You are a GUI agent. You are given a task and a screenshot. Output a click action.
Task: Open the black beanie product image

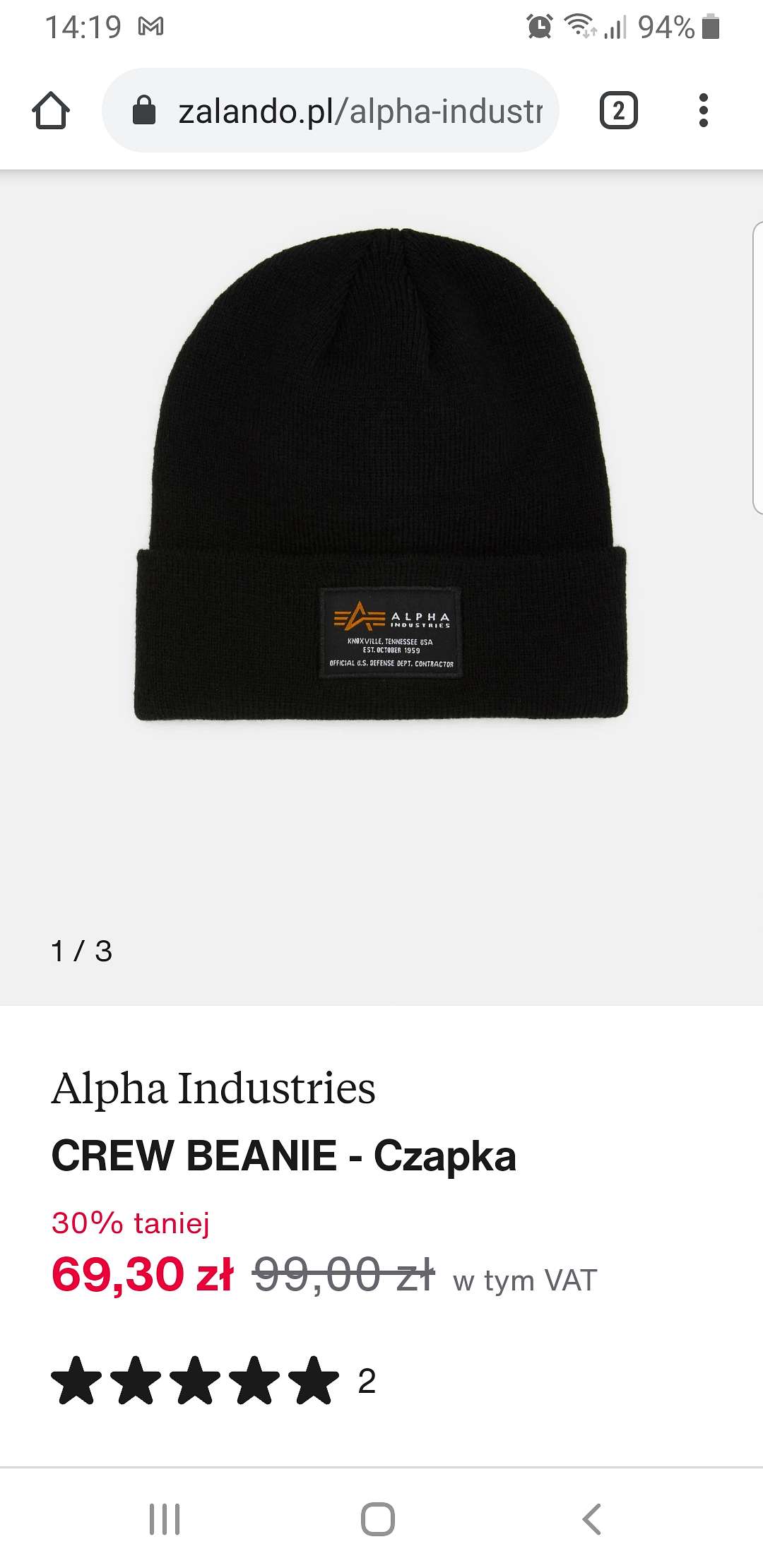click(381, 475)
